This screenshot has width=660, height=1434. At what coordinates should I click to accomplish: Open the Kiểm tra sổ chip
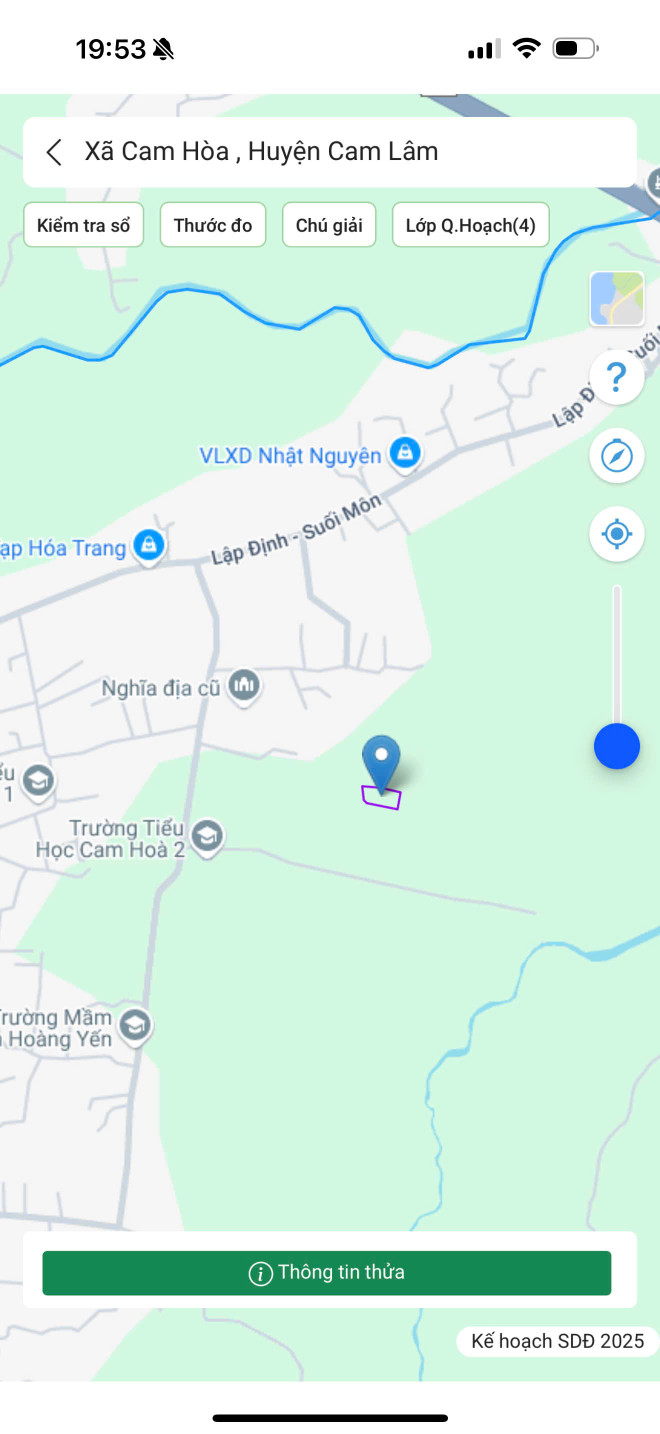tap(84, 225)
